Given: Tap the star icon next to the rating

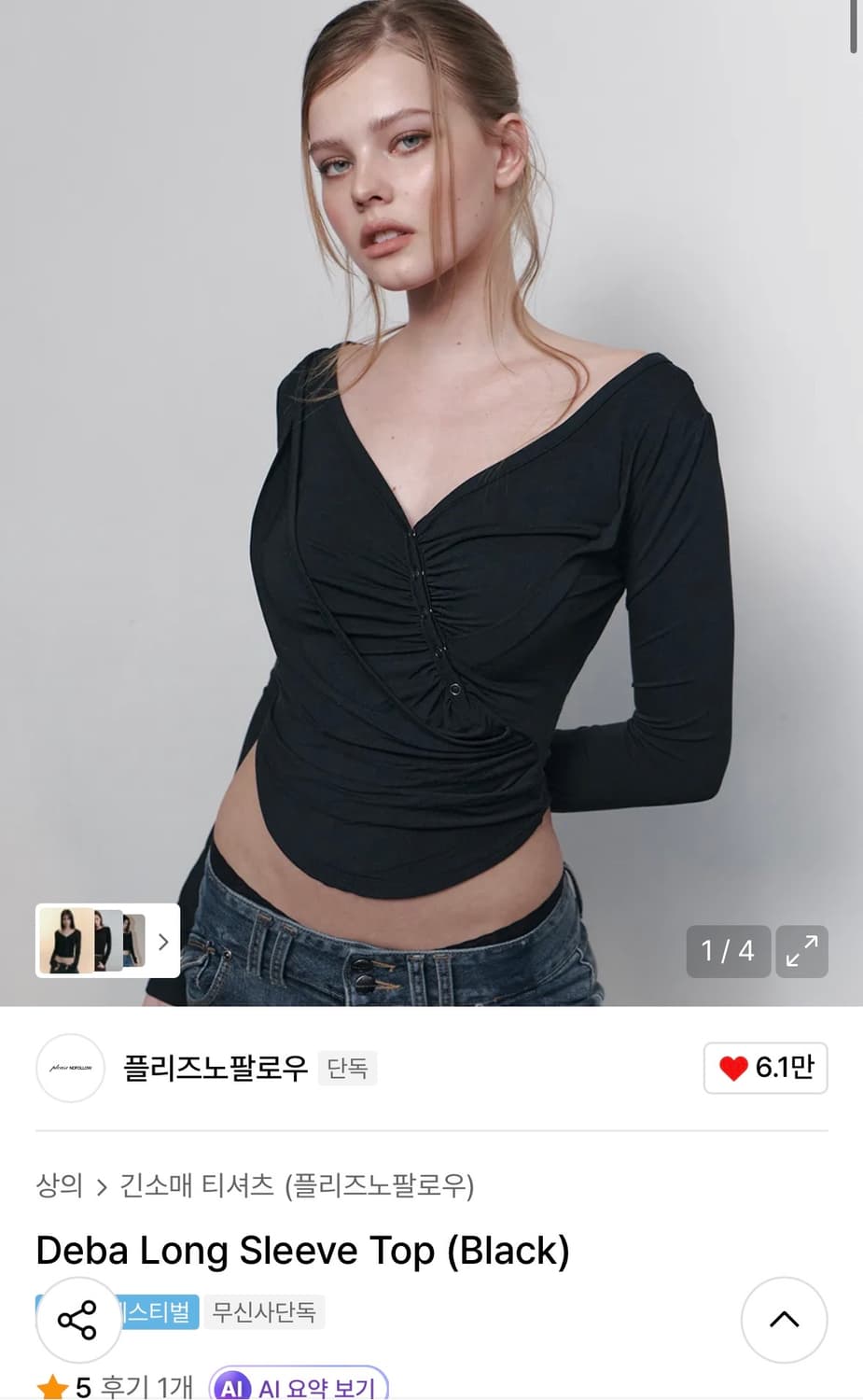Looking at the screenshot, I should [53, 1388].
